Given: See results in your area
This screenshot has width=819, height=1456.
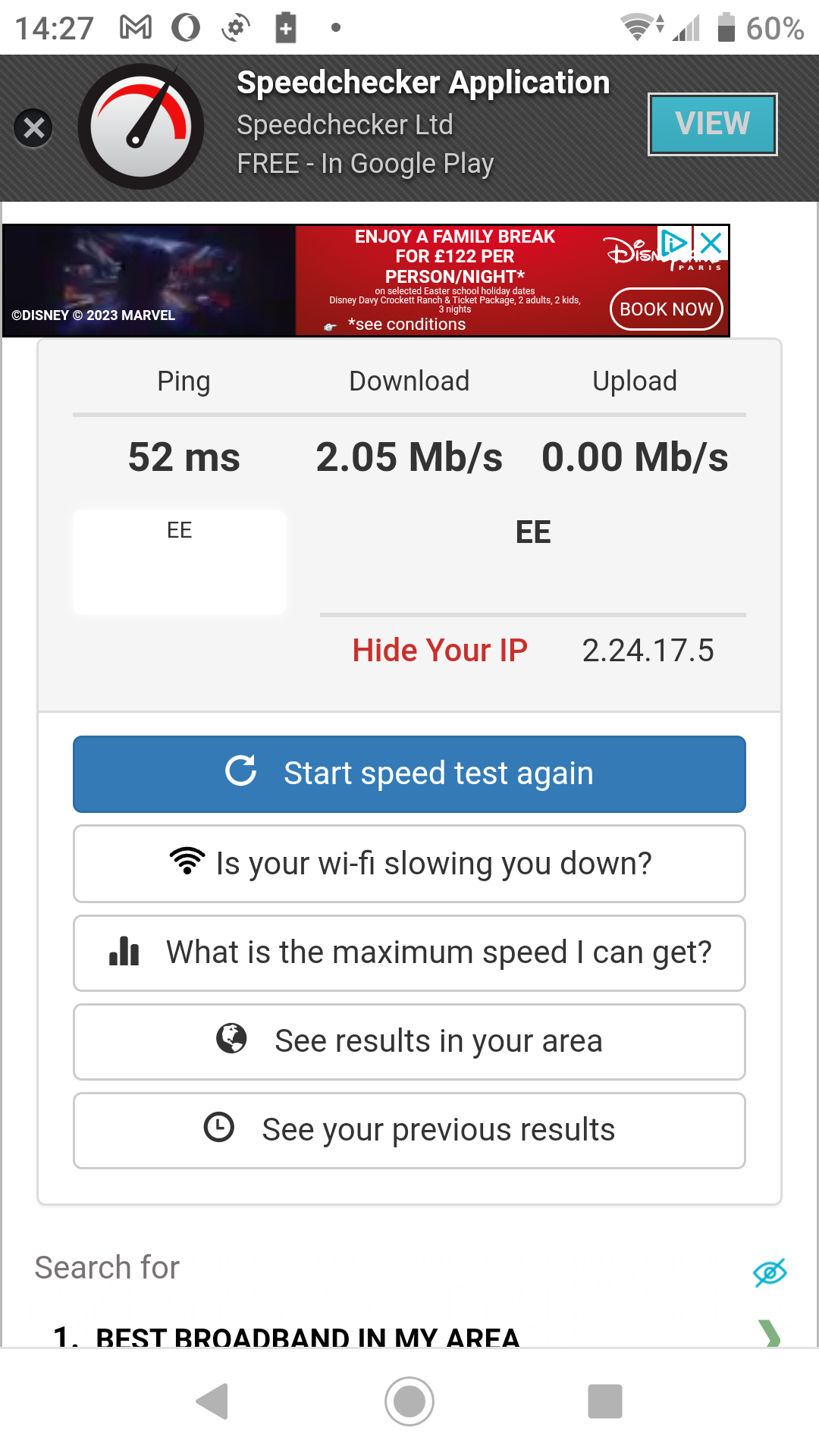Looking at the screenshot, I should click(409, 1041).
